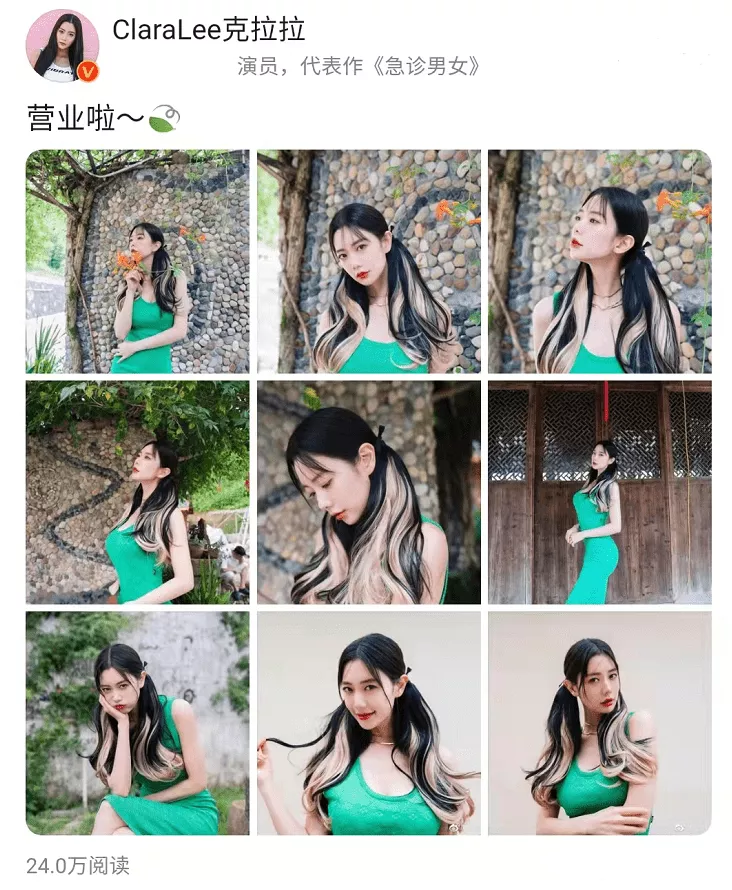732x890 pixels.
Task: View photo with arms crossed on plain backdrop
Action: click(x=599, y=723)
